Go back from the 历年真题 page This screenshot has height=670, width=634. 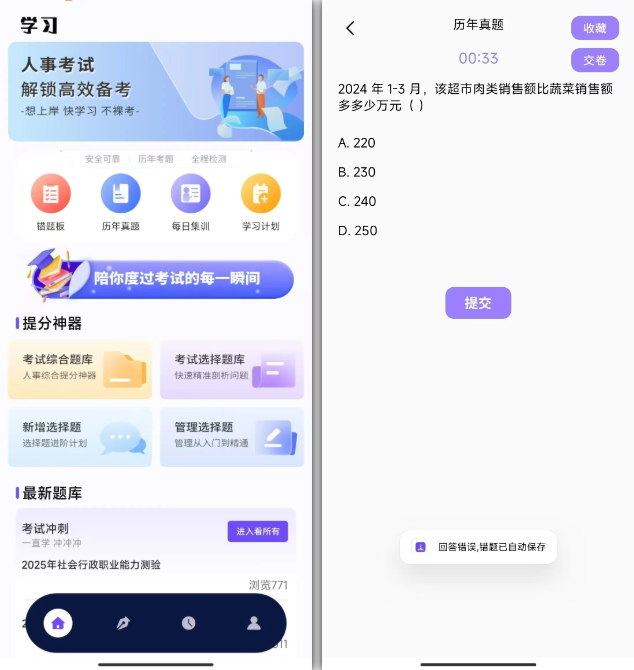(350, 28)
